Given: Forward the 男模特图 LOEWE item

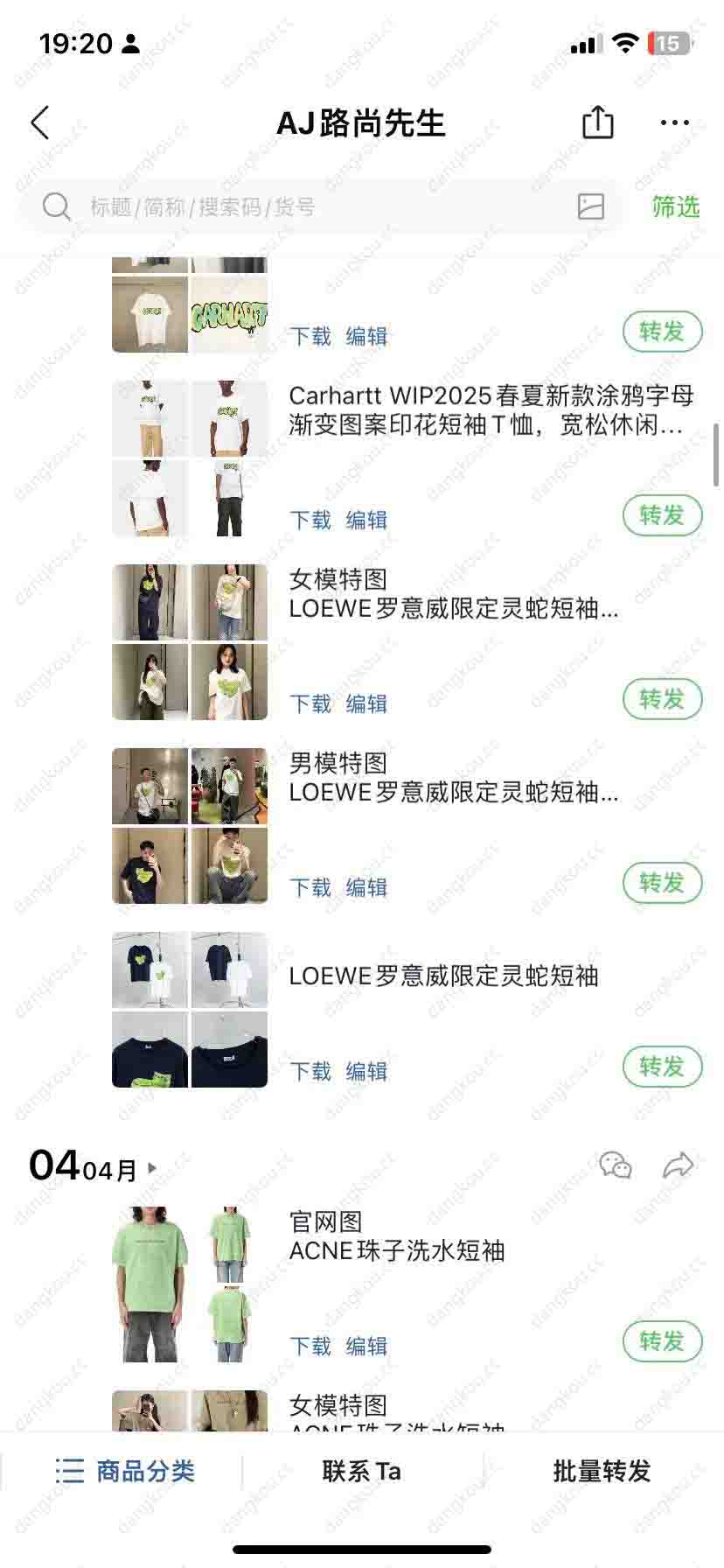Looking at the screenshot, I should coord(662,883).
